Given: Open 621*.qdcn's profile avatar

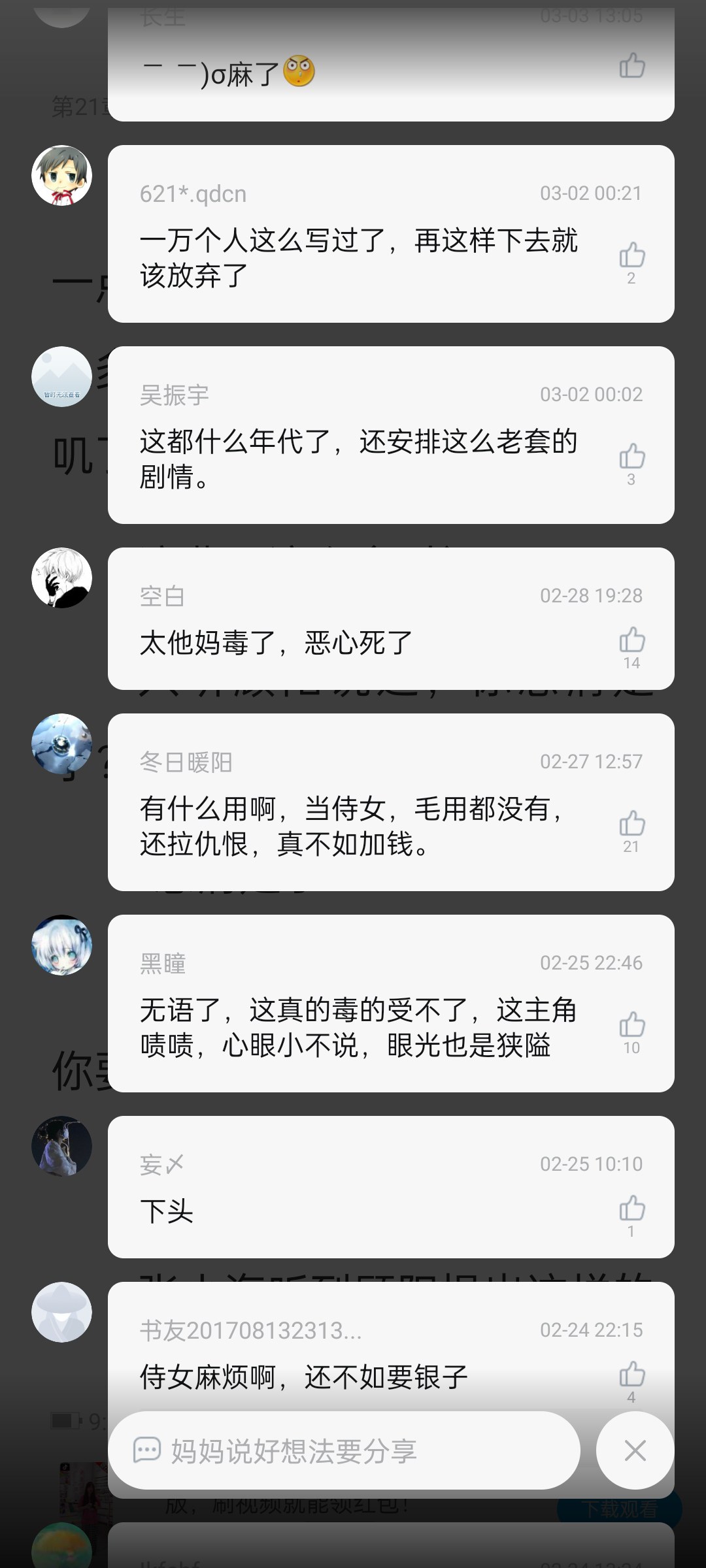Looking at the screenshot, I should (62, 176).
